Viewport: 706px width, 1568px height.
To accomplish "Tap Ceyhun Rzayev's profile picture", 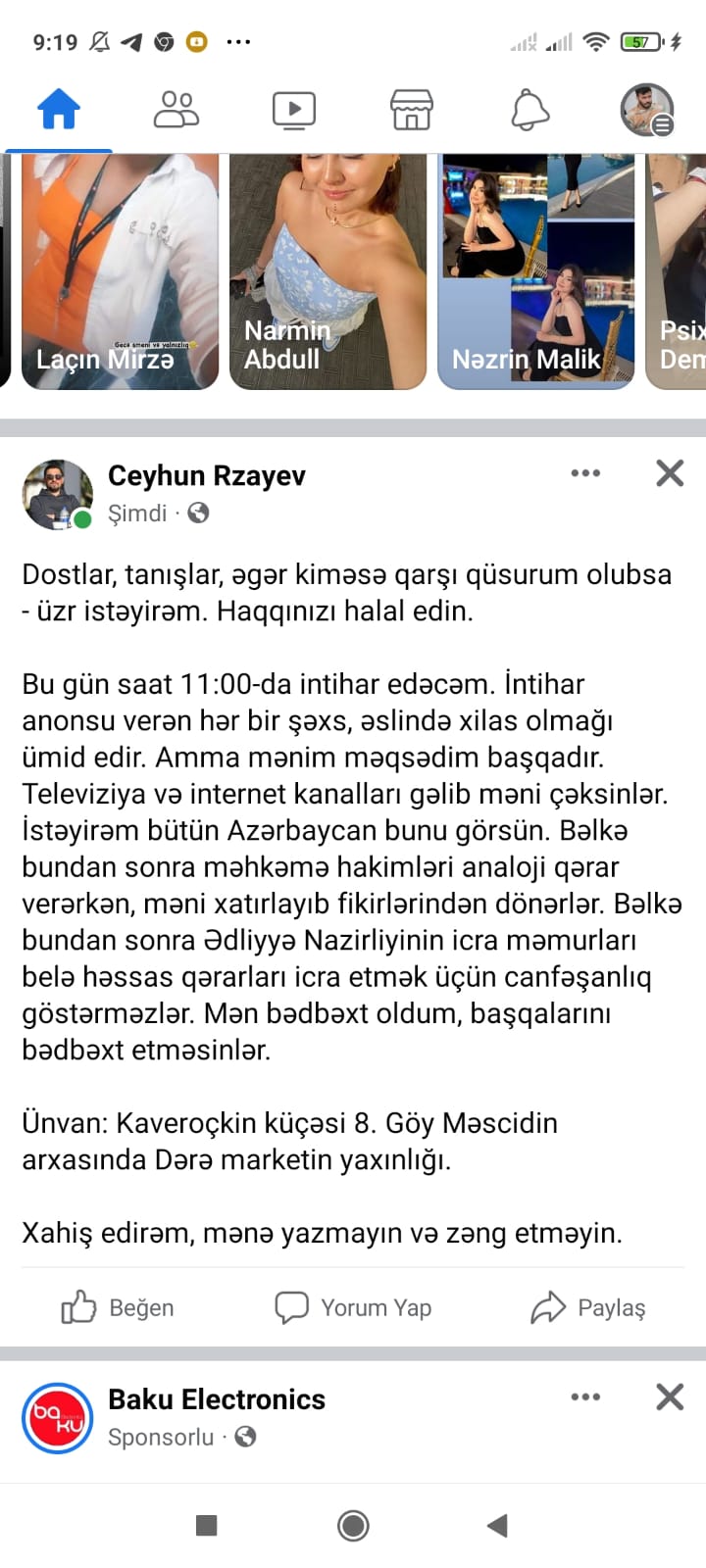I will (x=57, y=494).
